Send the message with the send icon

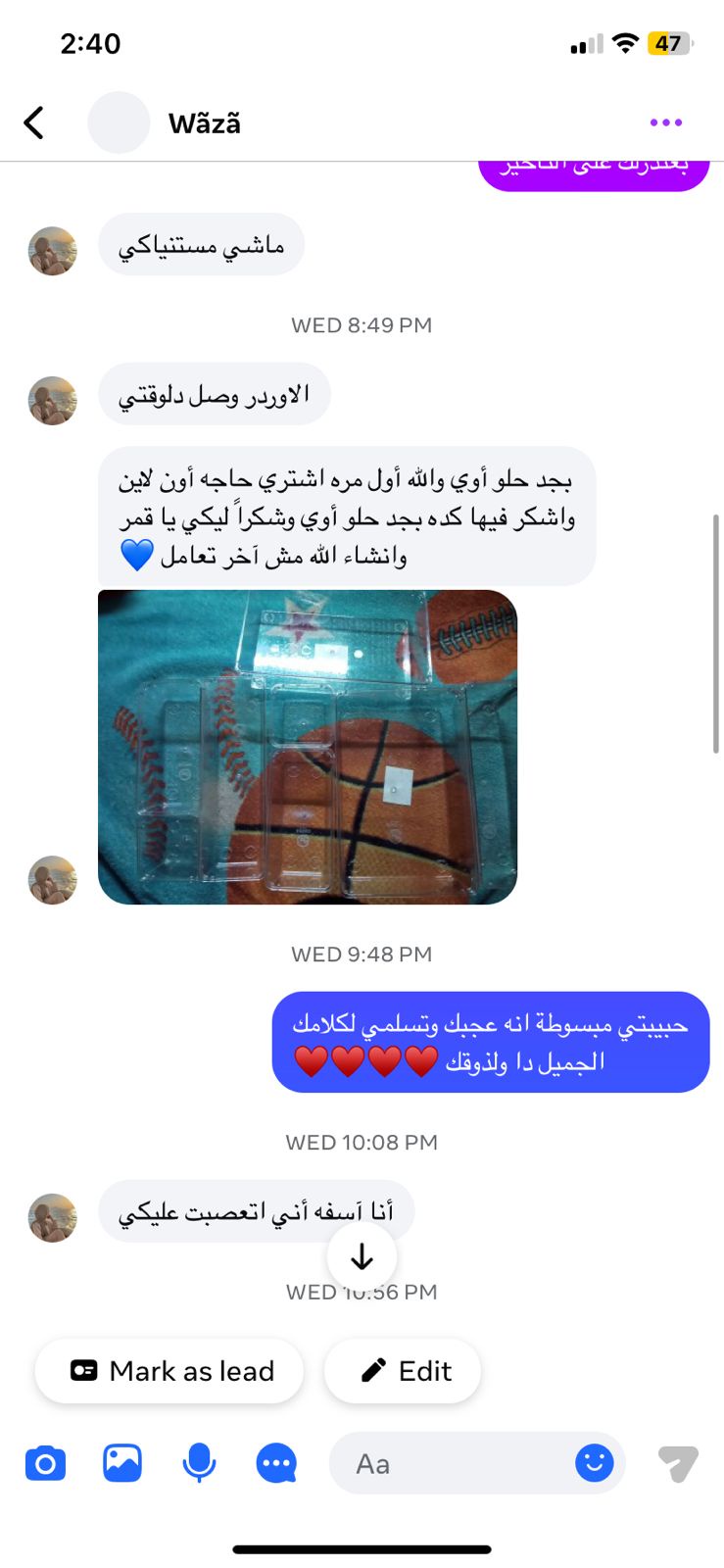(x=678, y=1463)
